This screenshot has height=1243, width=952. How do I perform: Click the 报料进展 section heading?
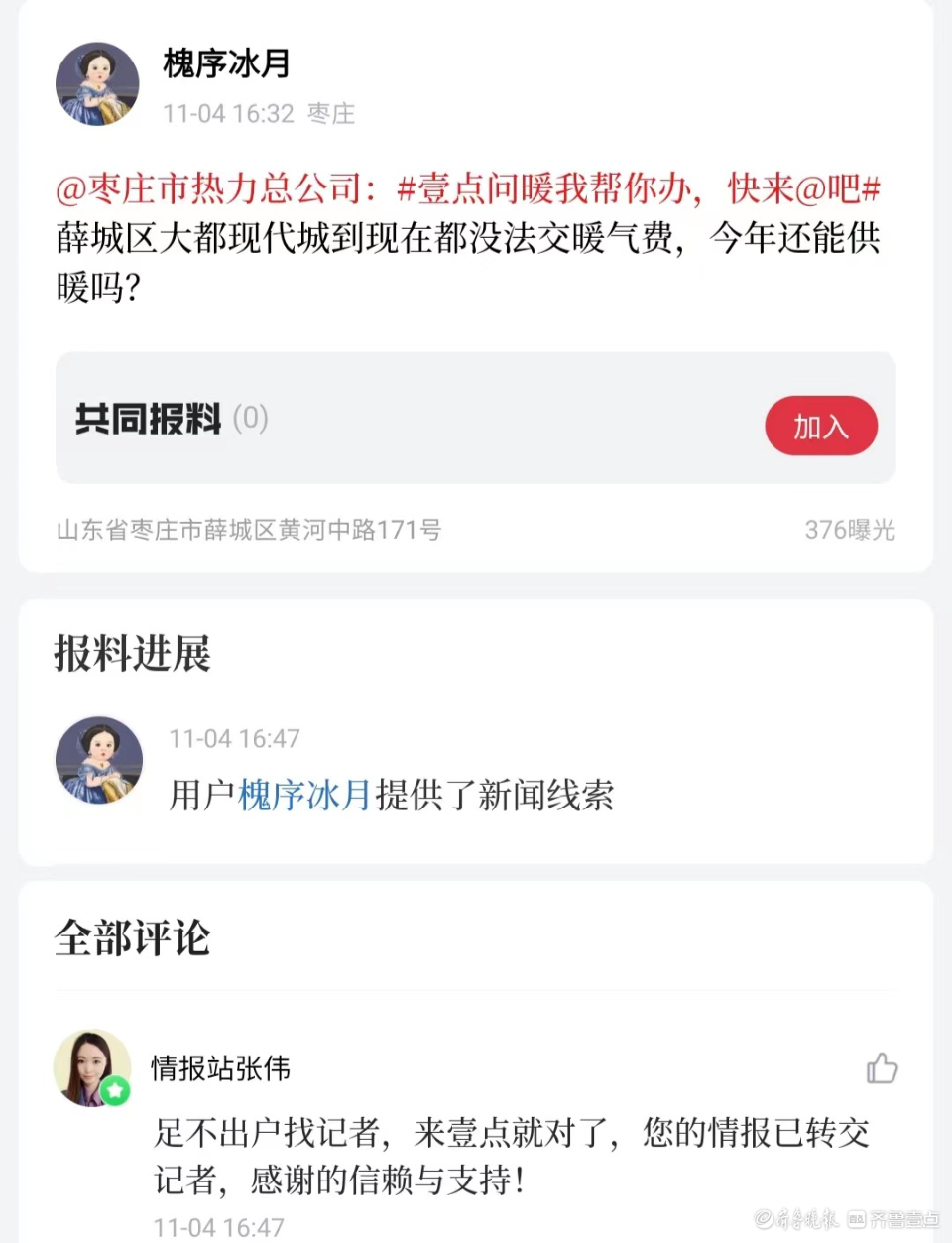click(130, 655)
